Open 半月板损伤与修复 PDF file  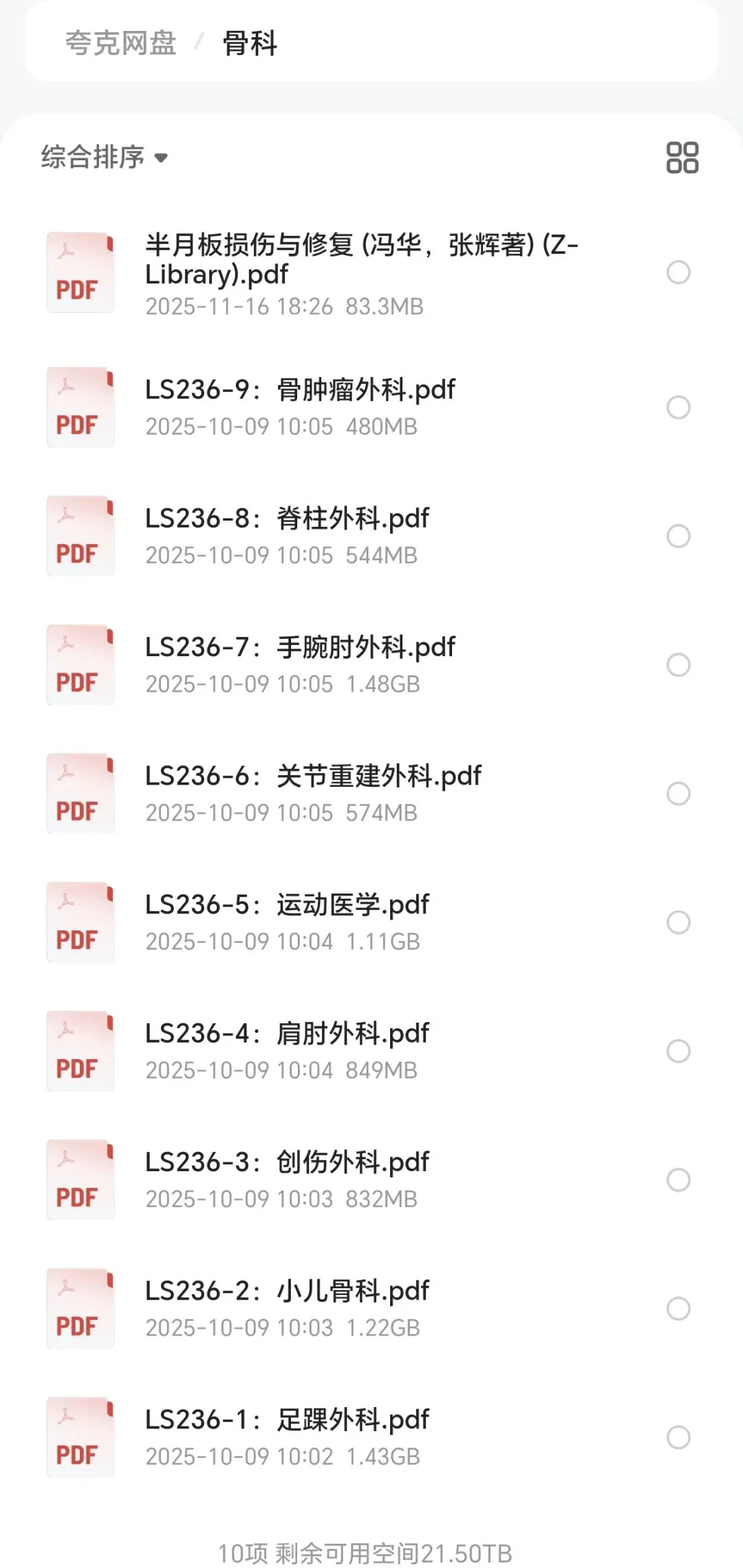(x=361, y=260)
